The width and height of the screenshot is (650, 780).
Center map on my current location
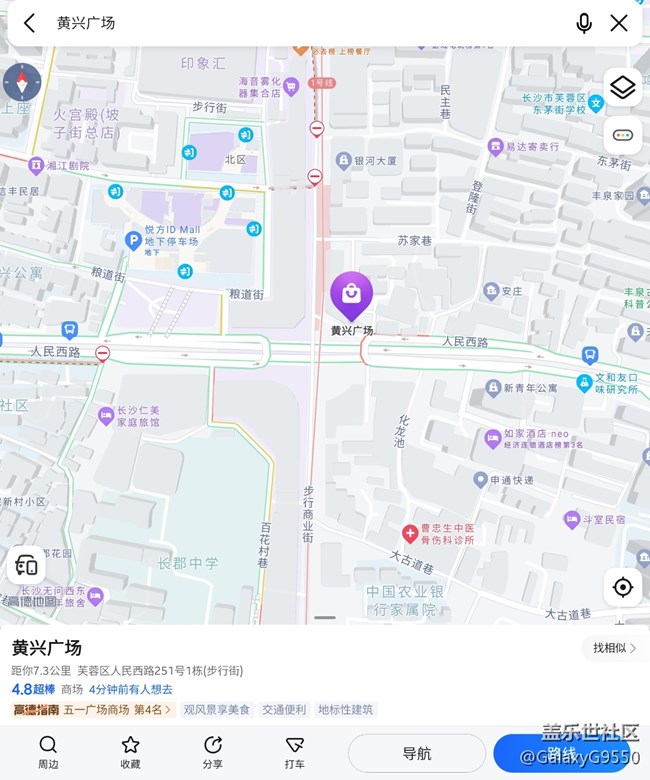[x=622, y=587]
